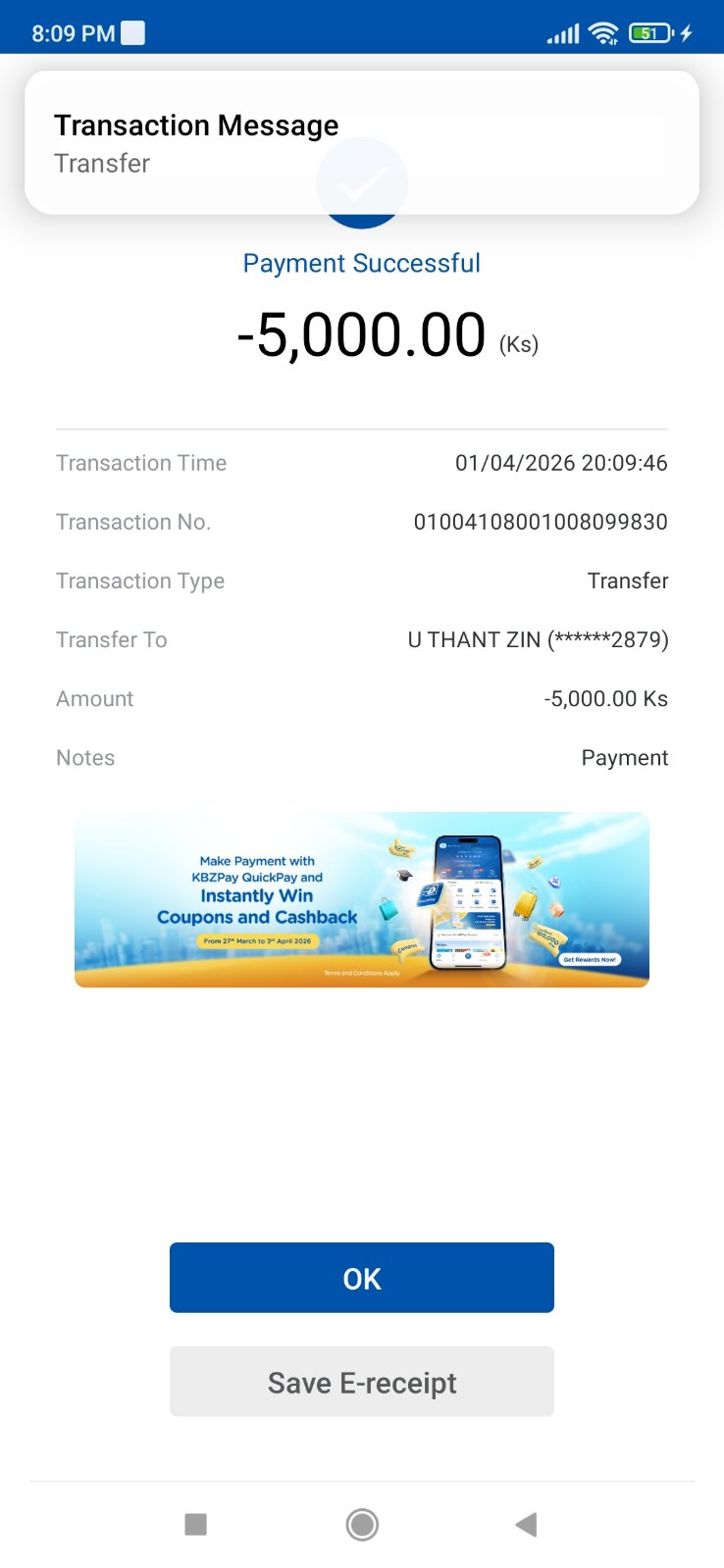Save the E-receipt
The image size is (724, 1568).
click(x=361, y=1382)
